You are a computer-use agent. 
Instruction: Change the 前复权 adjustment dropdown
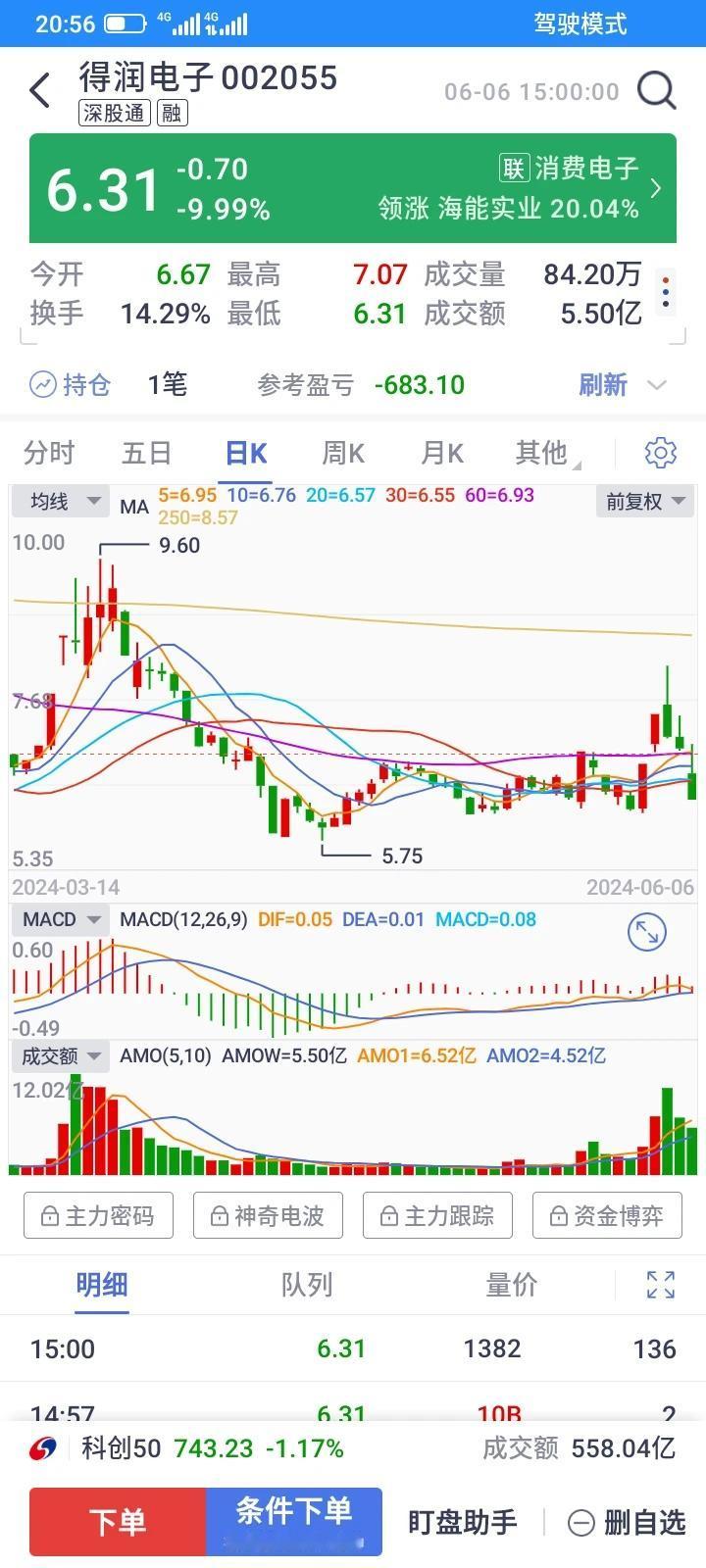[644, 502]
